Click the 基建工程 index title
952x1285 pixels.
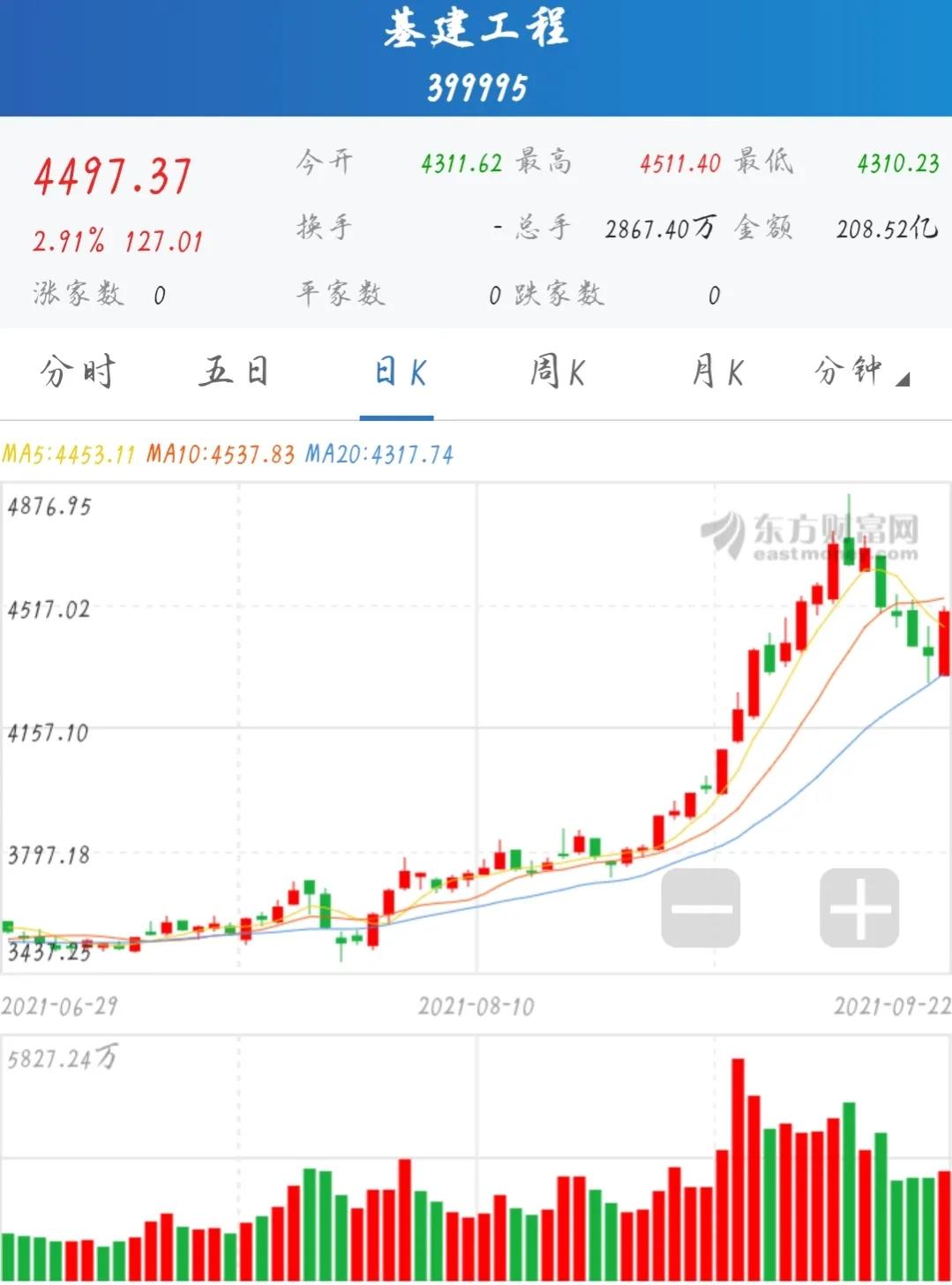coord(476,26)
